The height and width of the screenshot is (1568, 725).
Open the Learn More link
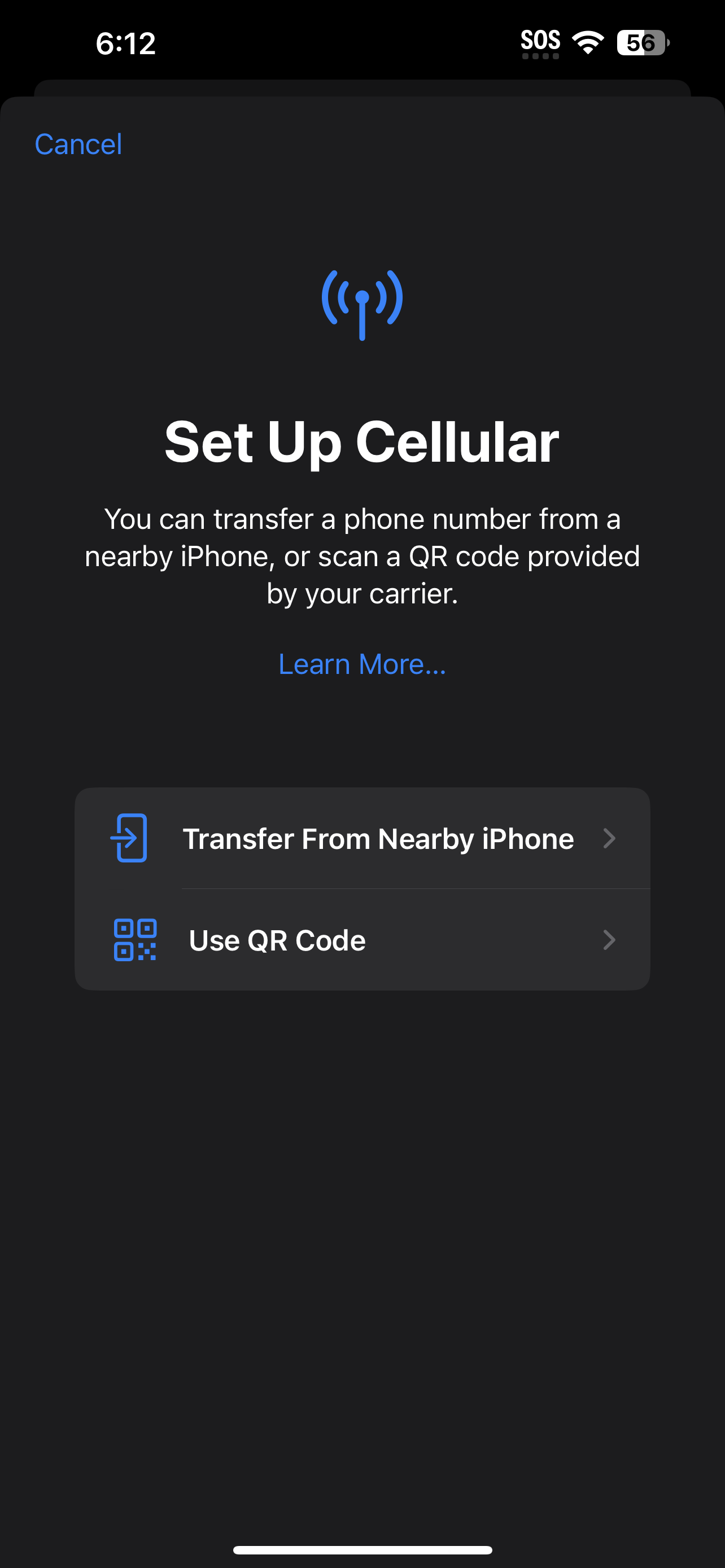[361, 663]
